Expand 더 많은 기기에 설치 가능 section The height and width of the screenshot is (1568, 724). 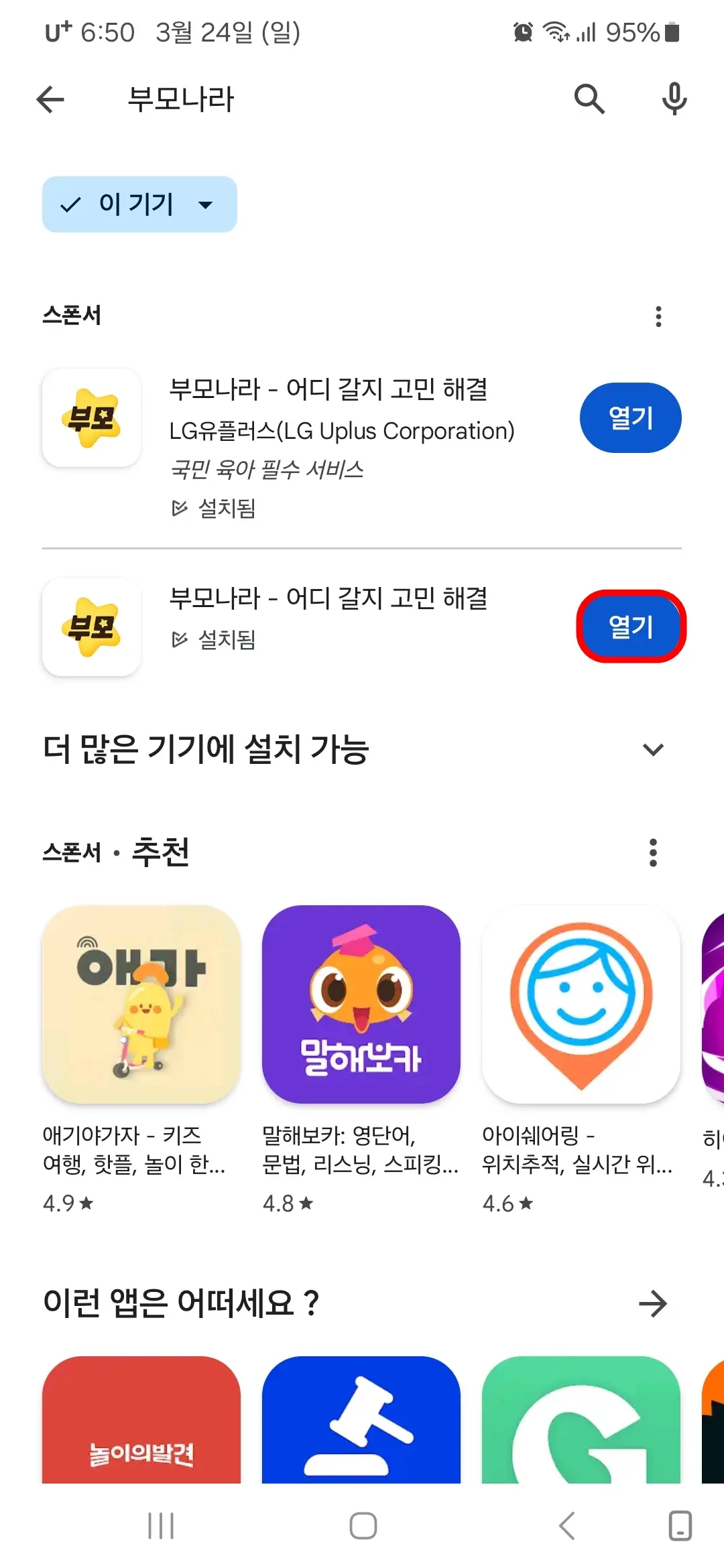coord(652,750)
